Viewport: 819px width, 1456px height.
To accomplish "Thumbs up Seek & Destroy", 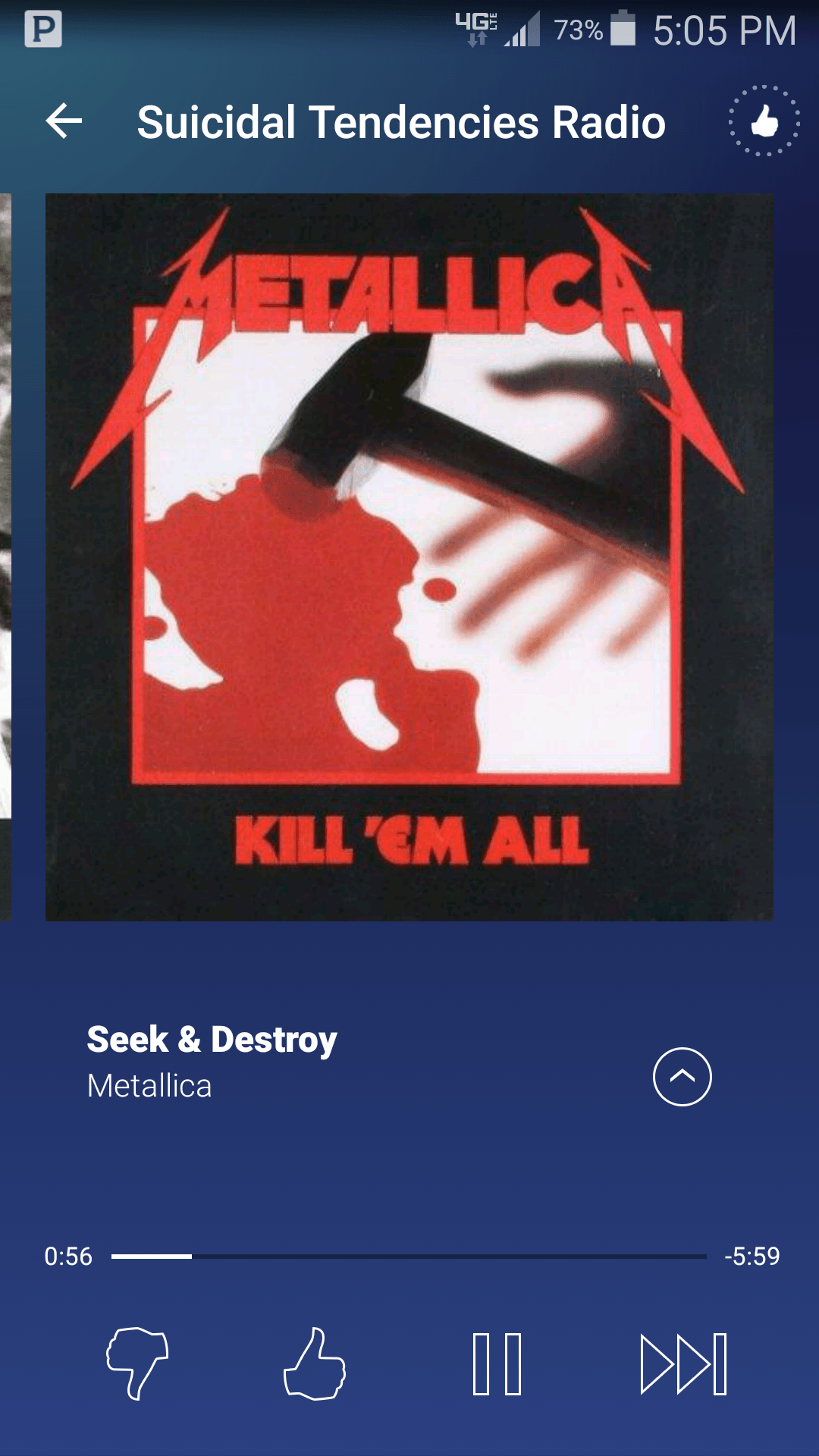I will pos(315,1363).
